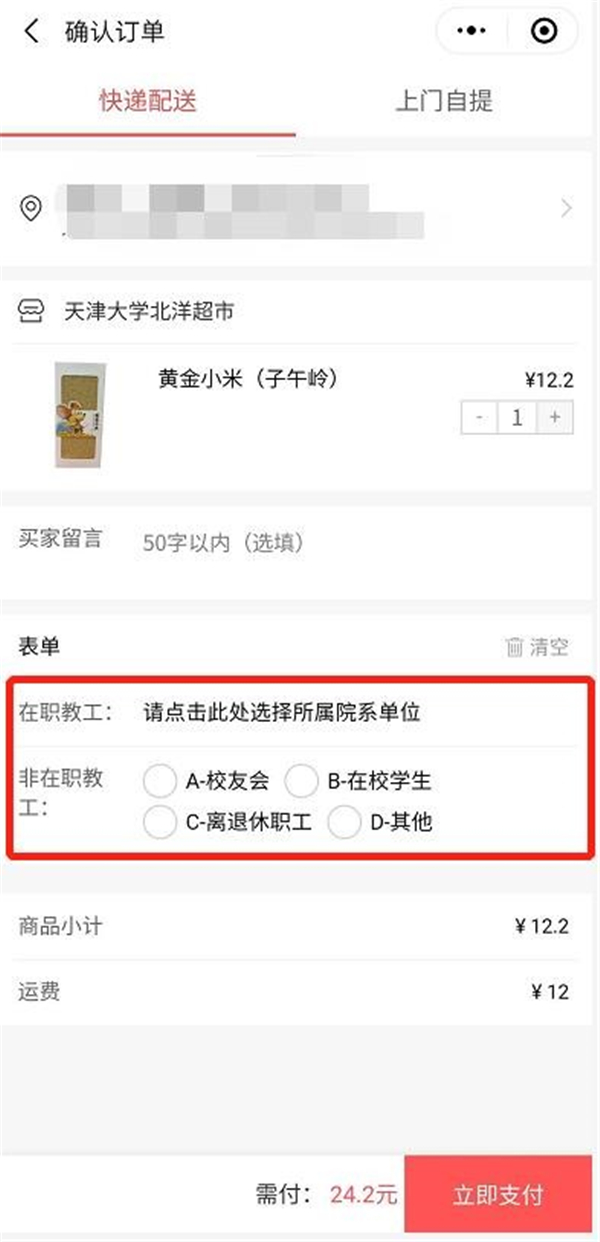The image size is (600, 1242).
Task: Switch to the 上门自提 tab
Action: click(444, 101)
